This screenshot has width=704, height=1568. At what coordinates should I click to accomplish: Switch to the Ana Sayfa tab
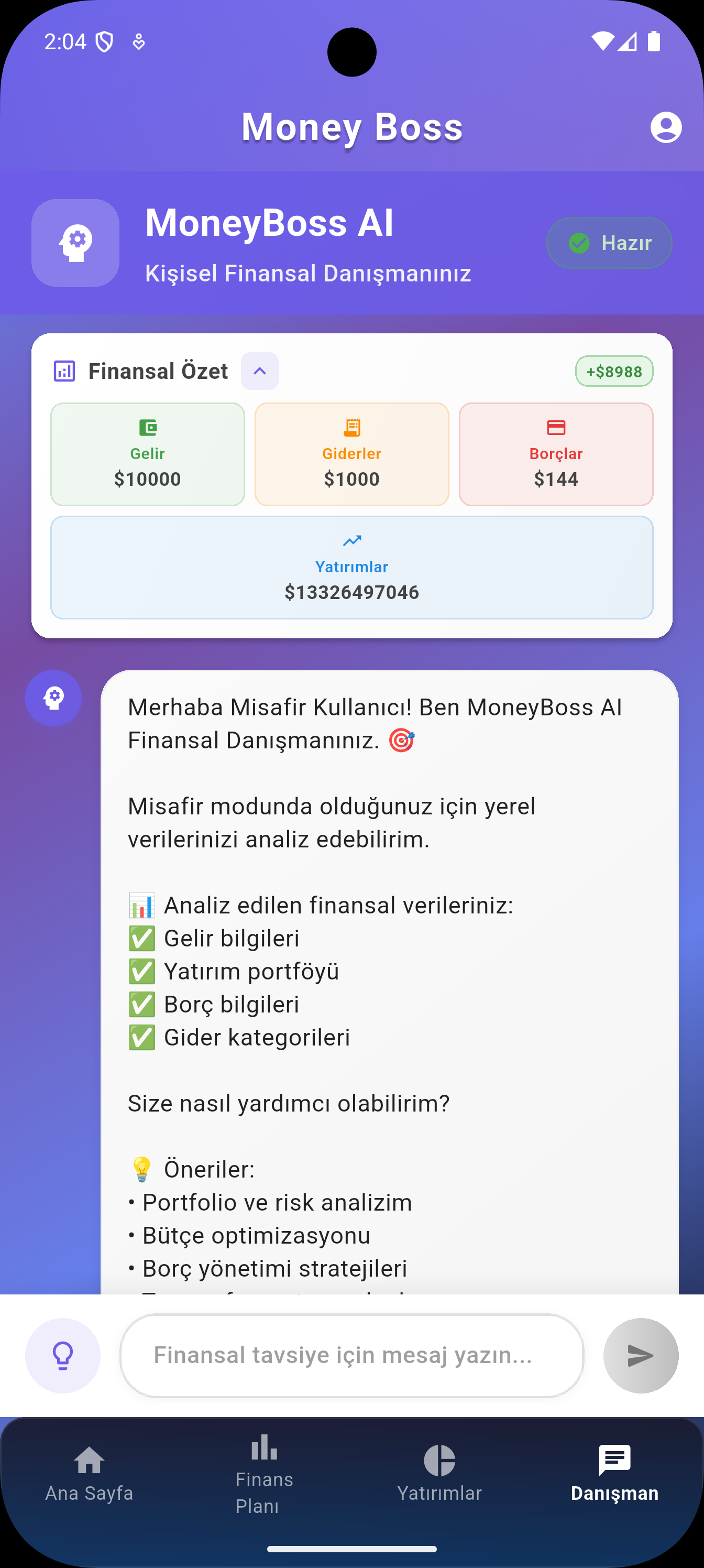[89, 1473]
